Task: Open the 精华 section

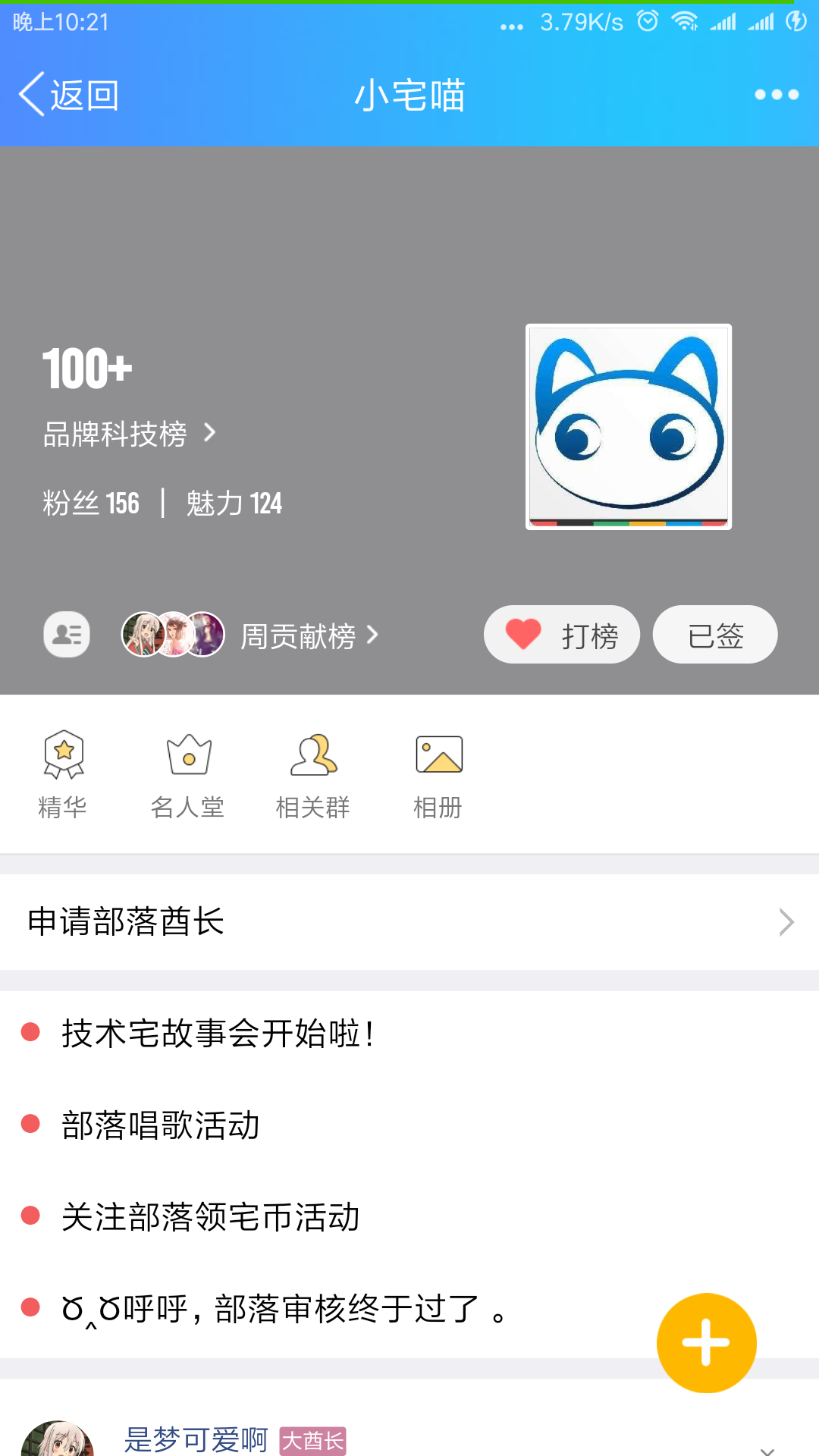Action: 63,774
